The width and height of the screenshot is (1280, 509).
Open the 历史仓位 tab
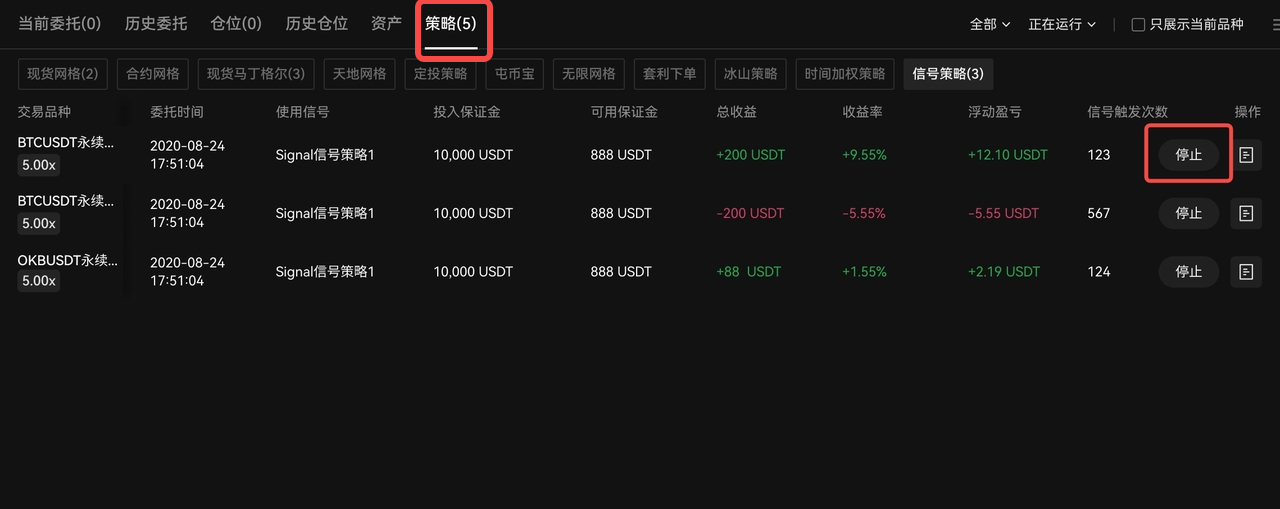316,23
